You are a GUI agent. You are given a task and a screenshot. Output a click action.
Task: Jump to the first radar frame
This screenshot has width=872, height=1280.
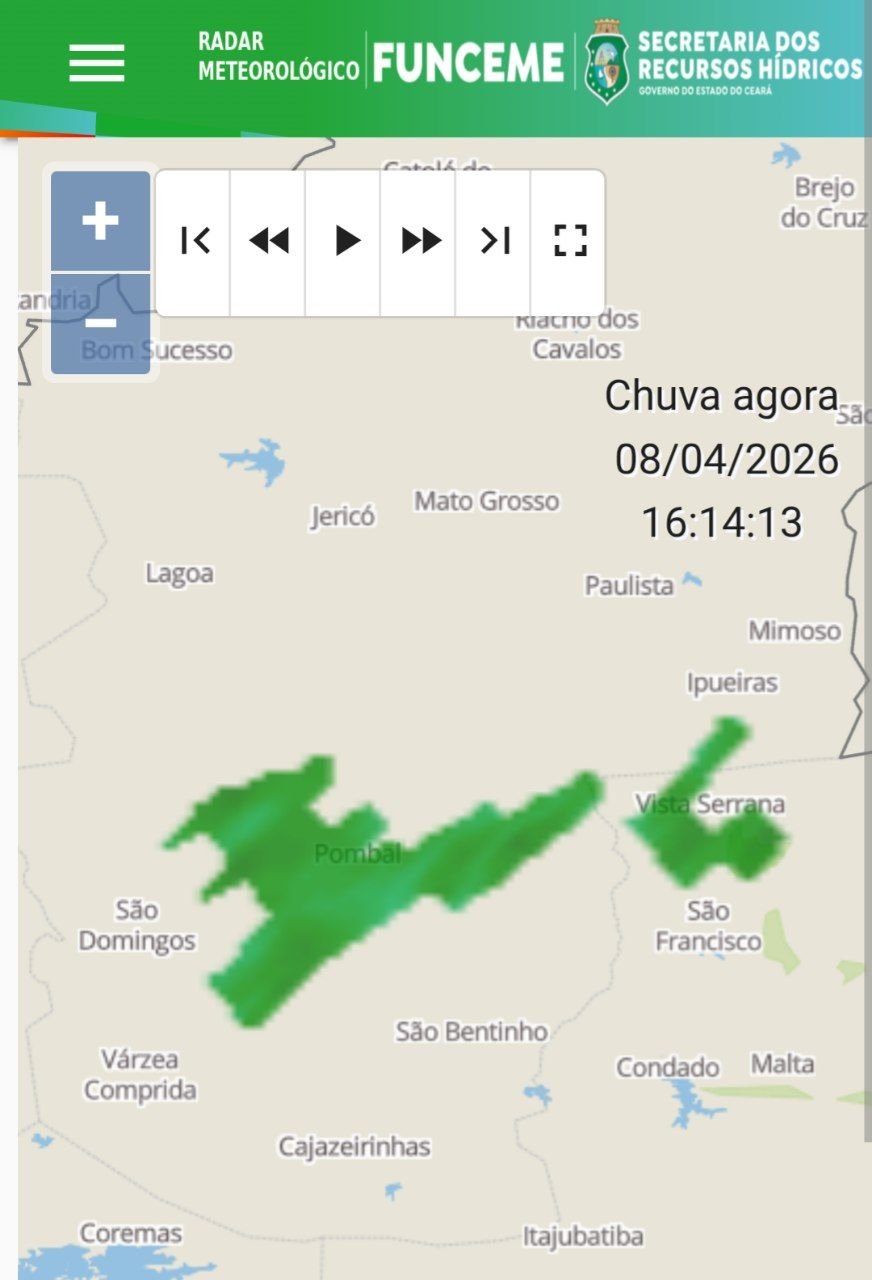(194, 241)
